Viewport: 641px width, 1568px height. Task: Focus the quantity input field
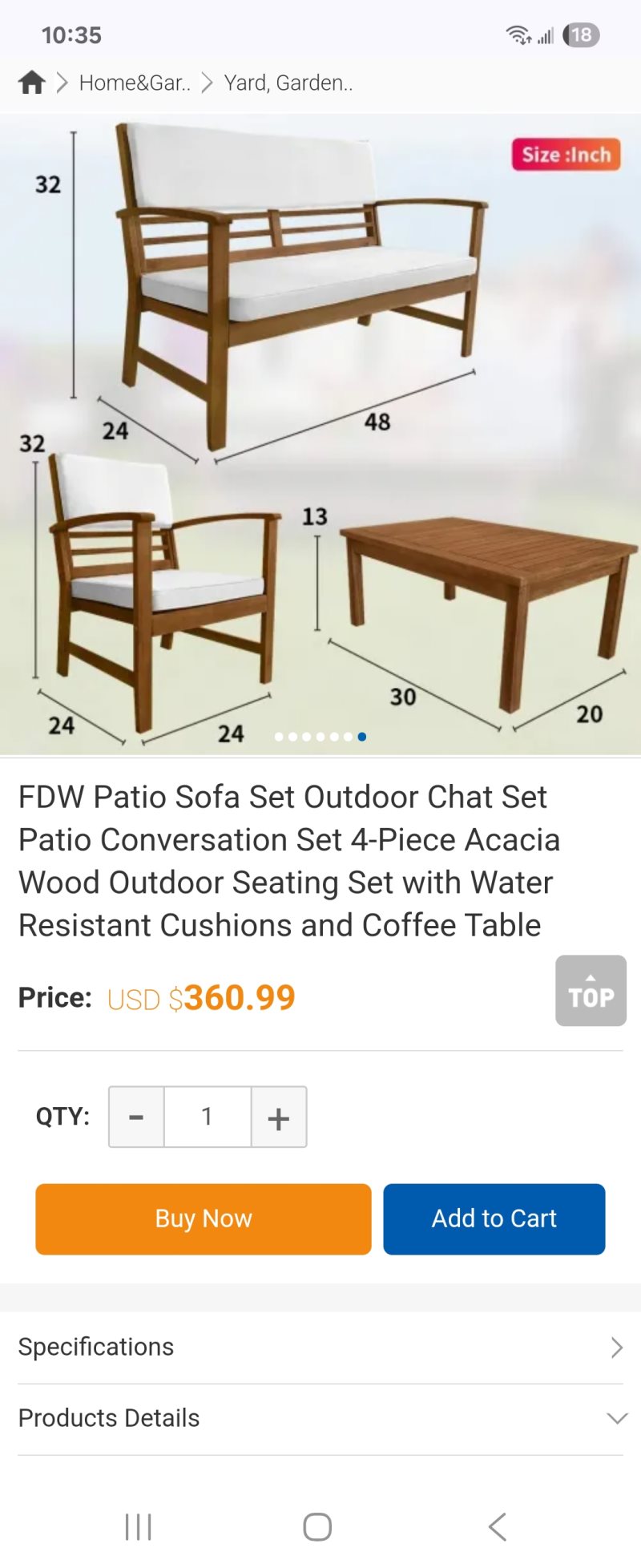(208, 1117)
